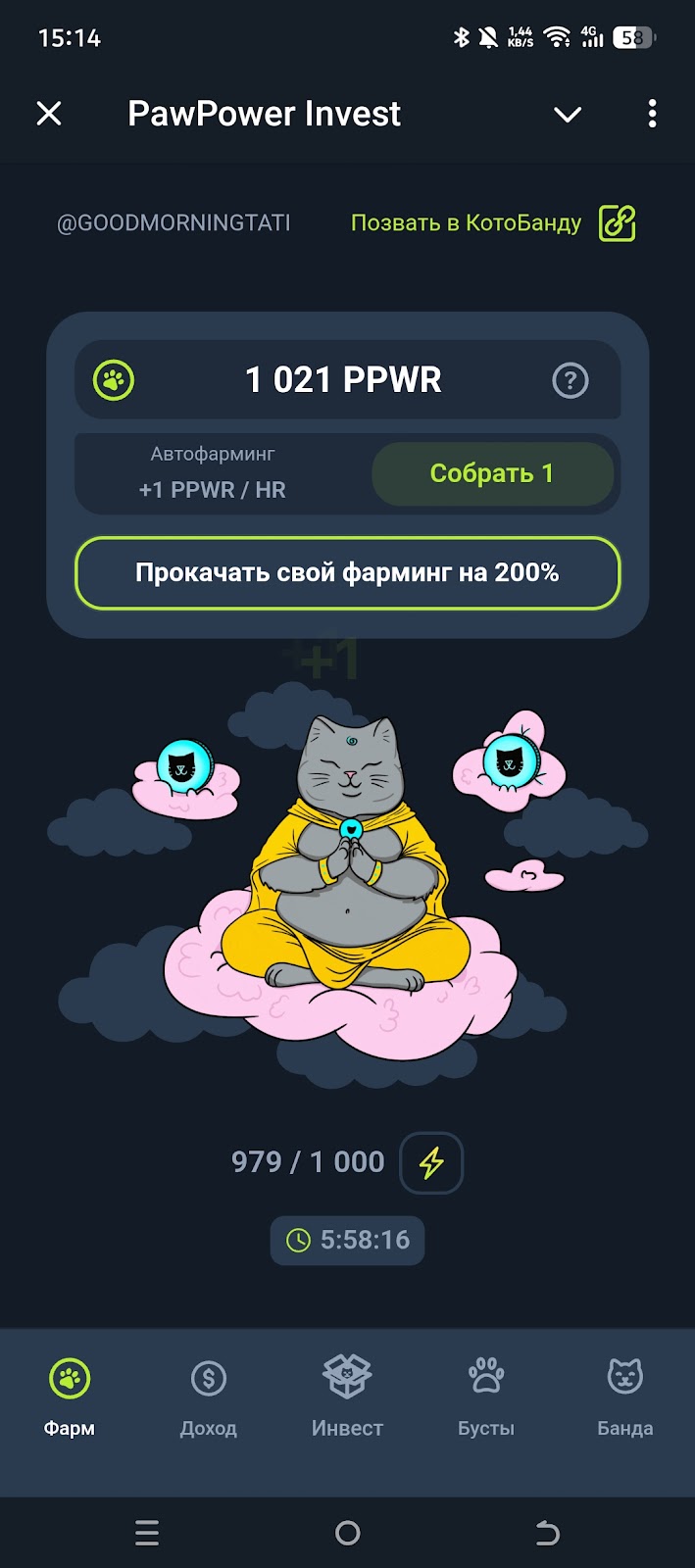Tap the Позвать в КотоБанду invite link
This screenshot has width=695, height=1568.
[492, 223]
